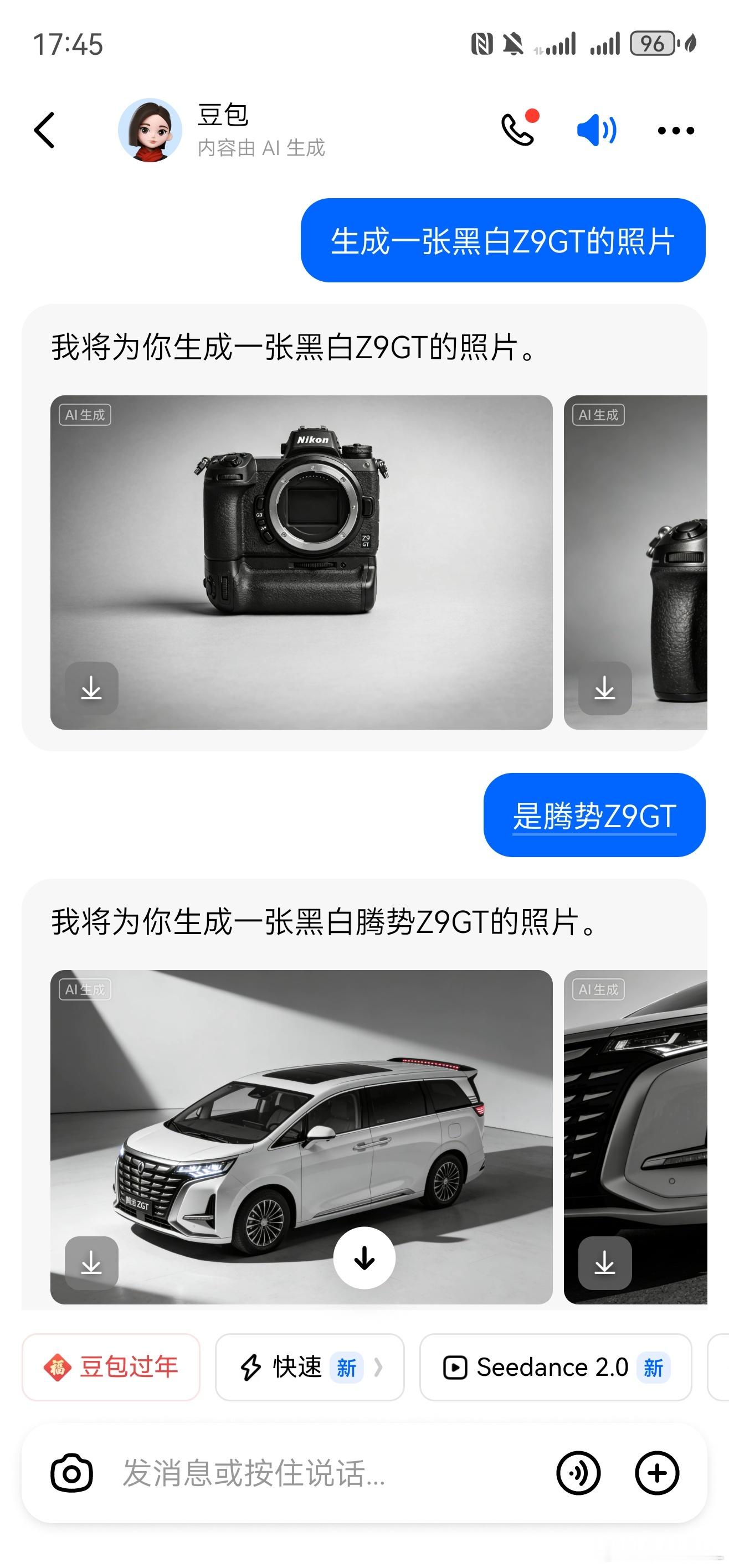Download the partially visible headlight image
729x1568 pixels.
(604, 1261)
